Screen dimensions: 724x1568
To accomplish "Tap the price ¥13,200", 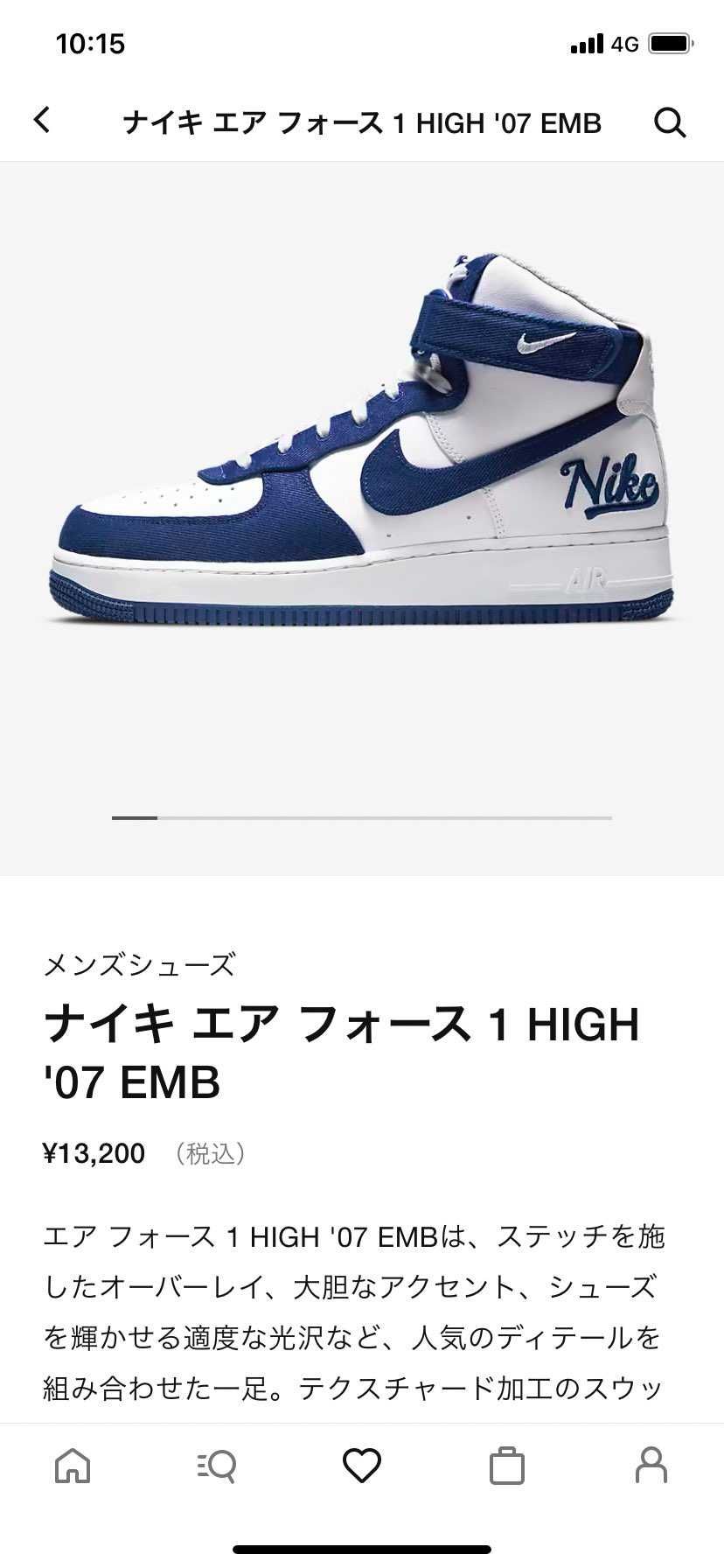I will (x=95, y=1153).
